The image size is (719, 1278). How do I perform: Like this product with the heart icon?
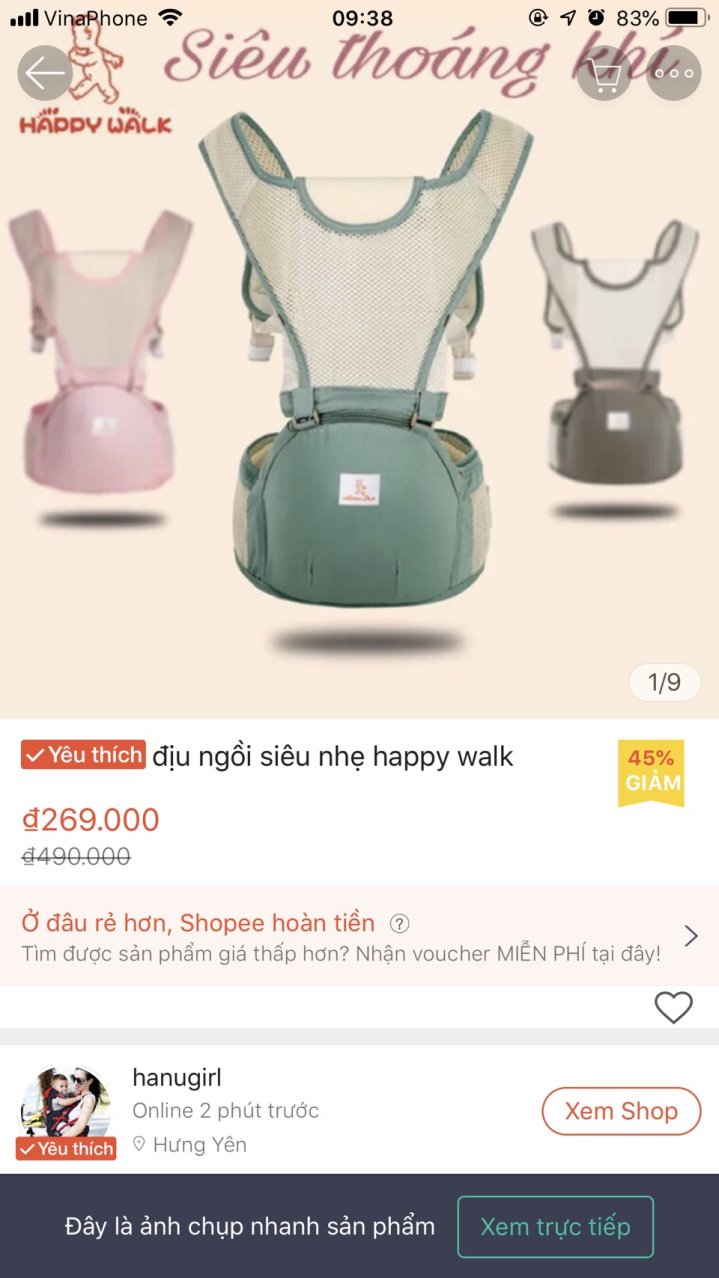coord(673,1007)
